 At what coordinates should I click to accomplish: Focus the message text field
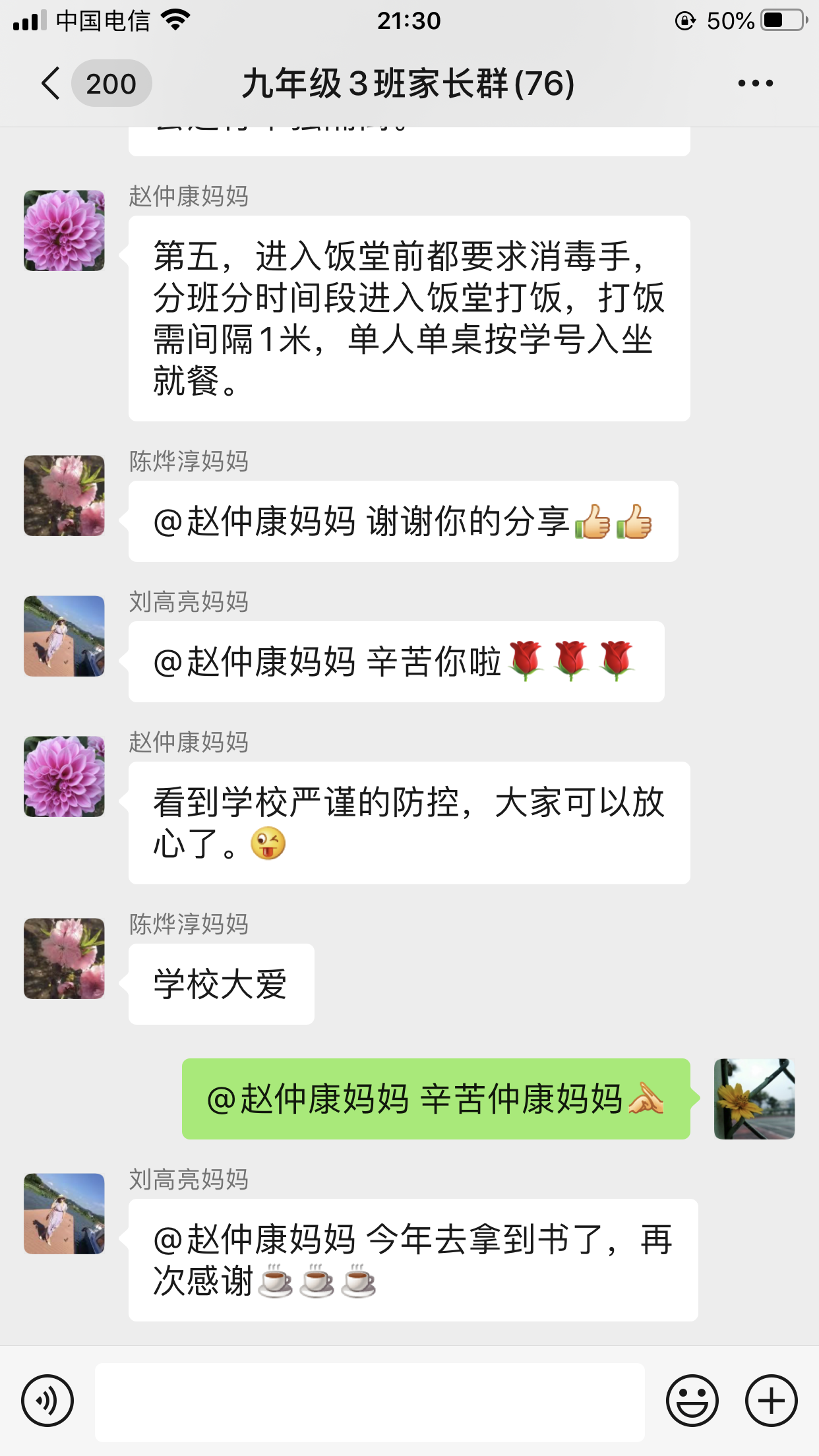click(x=369, y=1402)
